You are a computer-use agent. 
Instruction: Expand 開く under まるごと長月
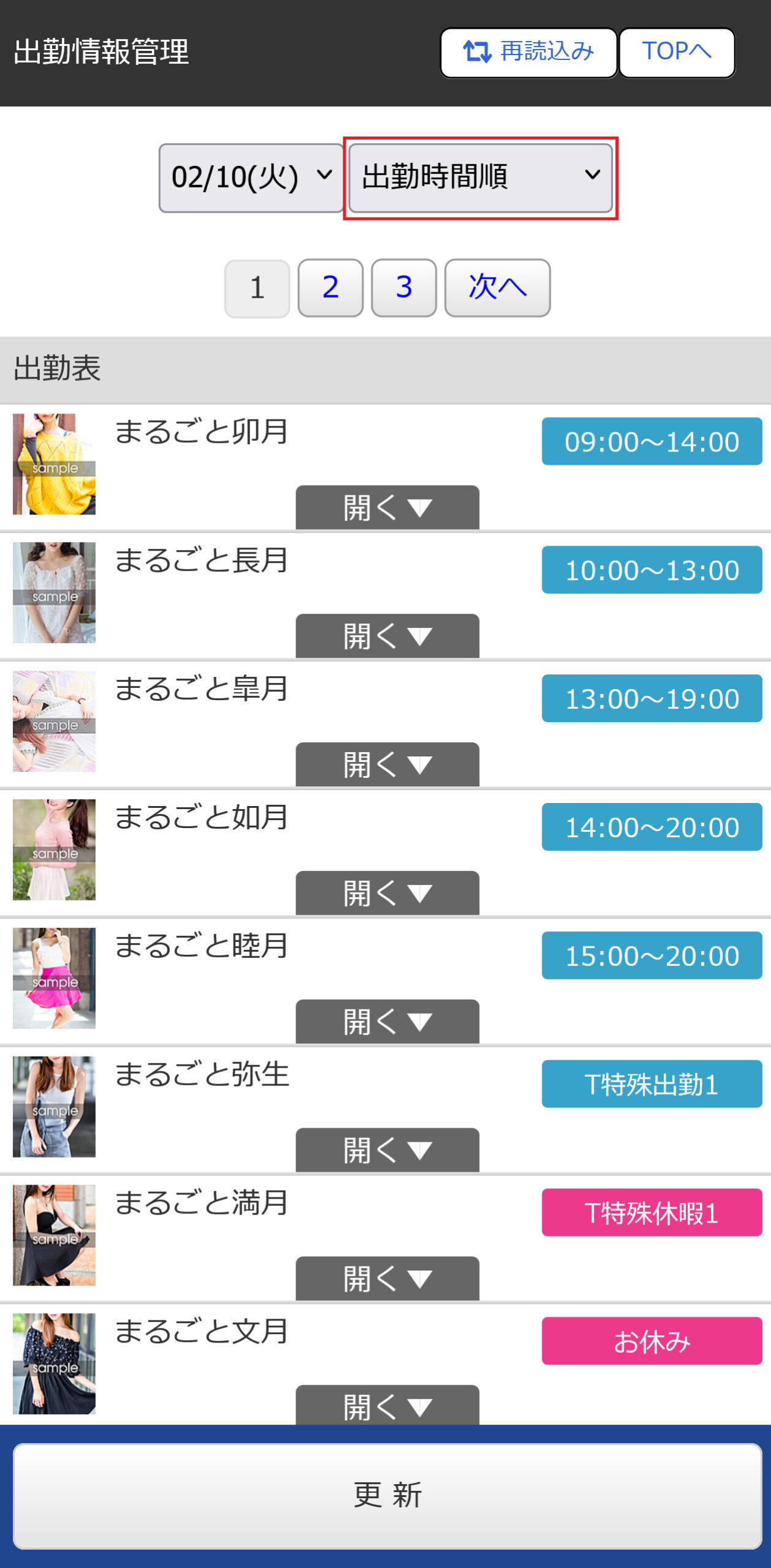tap(387, 636)
